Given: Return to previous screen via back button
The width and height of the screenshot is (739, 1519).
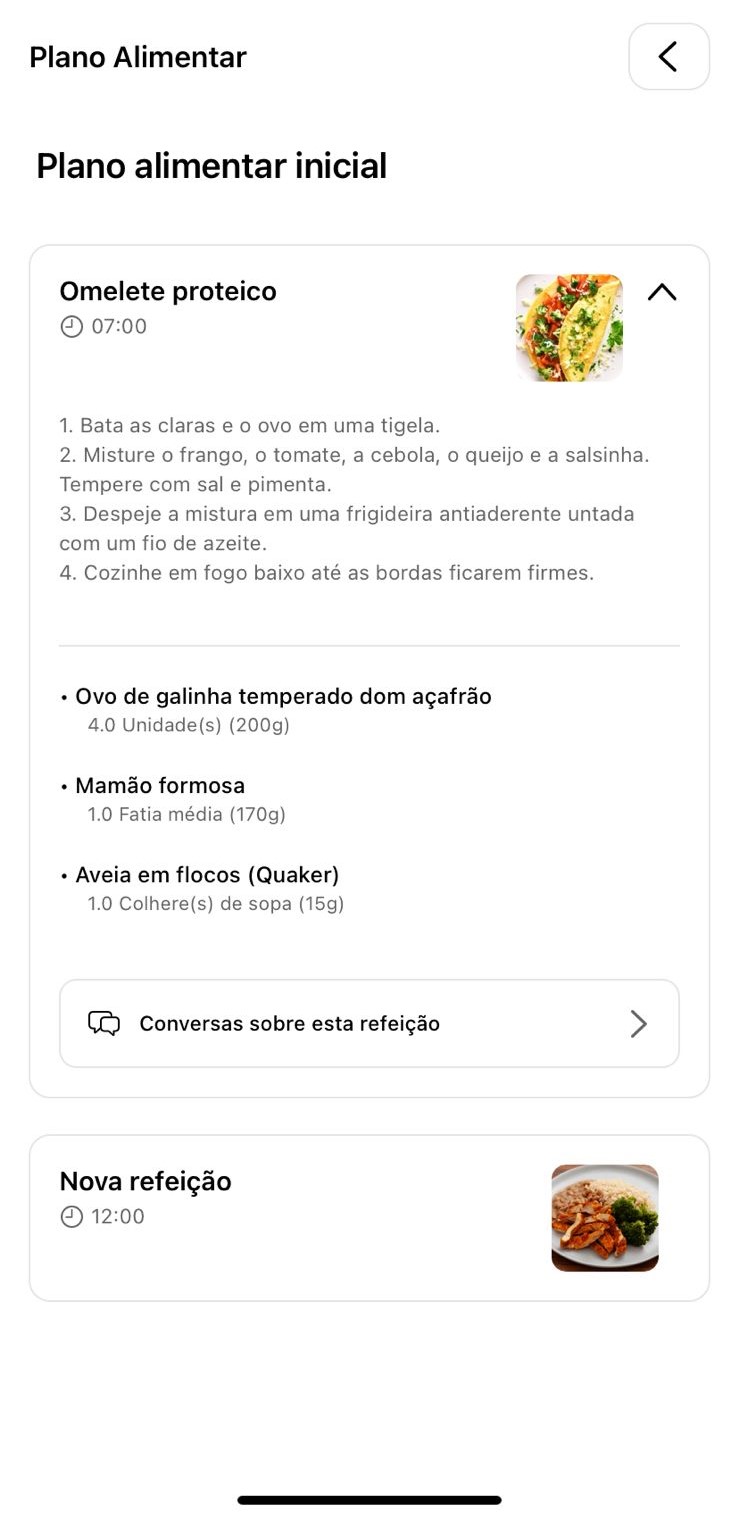Looking at the screenshot, I should pyautogui.click(x=668, y=57).
